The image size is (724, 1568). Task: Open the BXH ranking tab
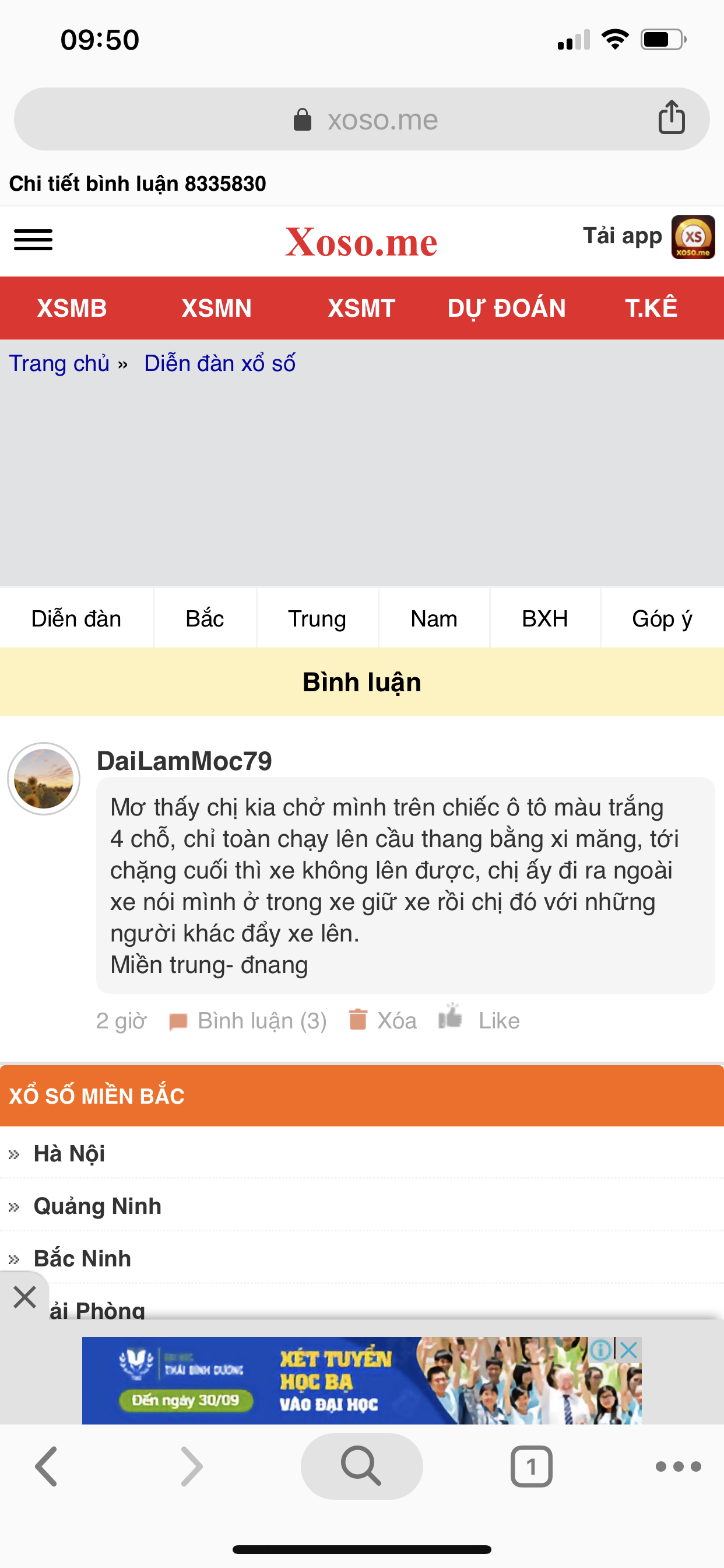point(544,618)
